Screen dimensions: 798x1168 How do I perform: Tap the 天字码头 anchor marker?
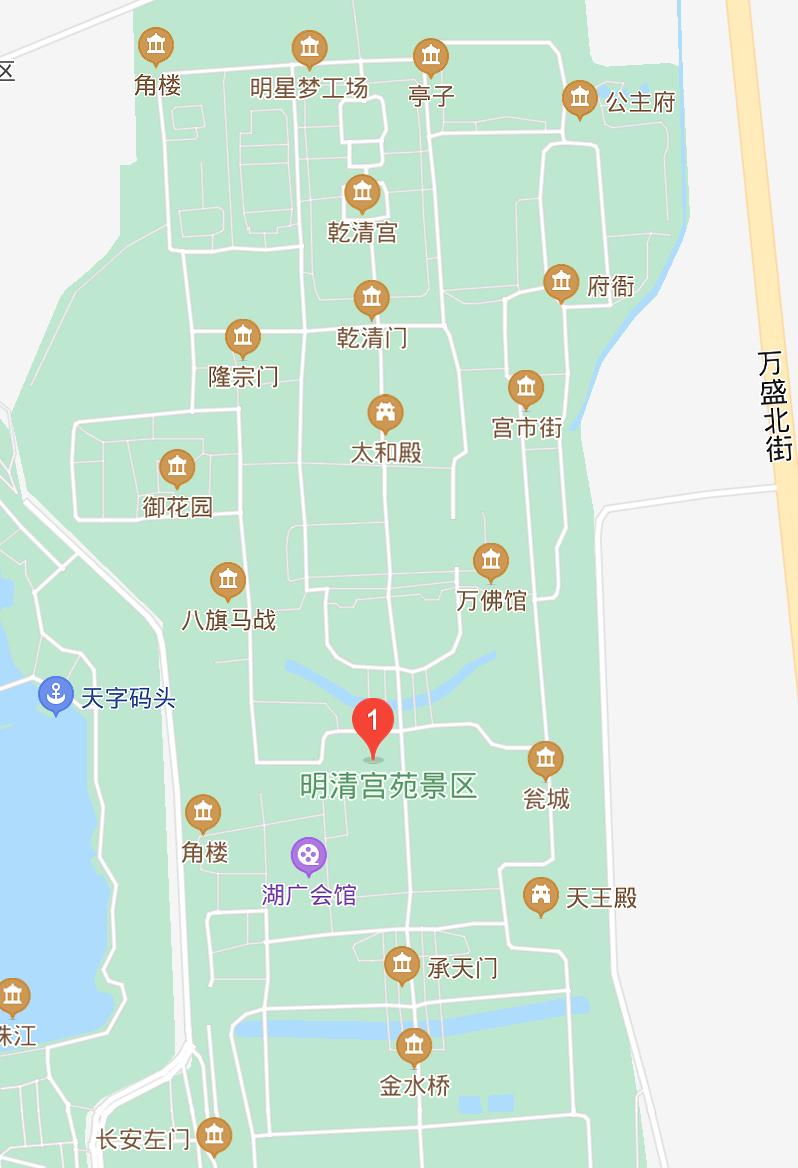coord(55,695)
